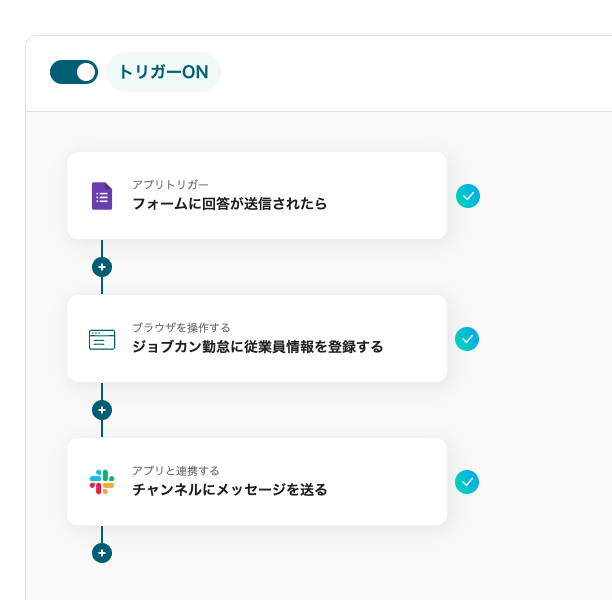The image size is (612, 600).
Task: Open the ジョブカン勤怠に従業員情報を登録する step
Action: [256, 339]
